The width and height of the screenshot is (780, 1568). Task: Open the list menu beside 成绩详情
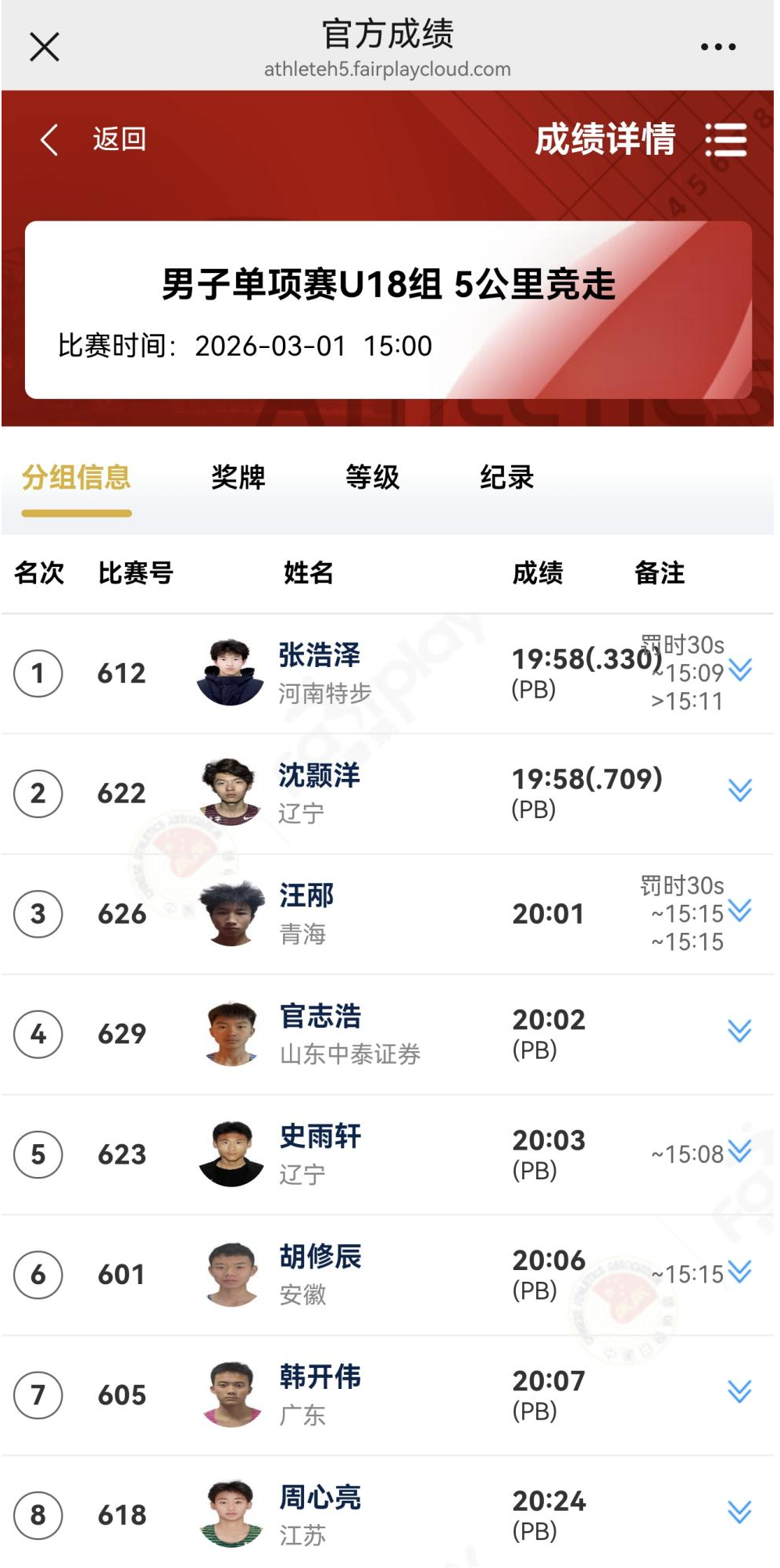point(725,140)
